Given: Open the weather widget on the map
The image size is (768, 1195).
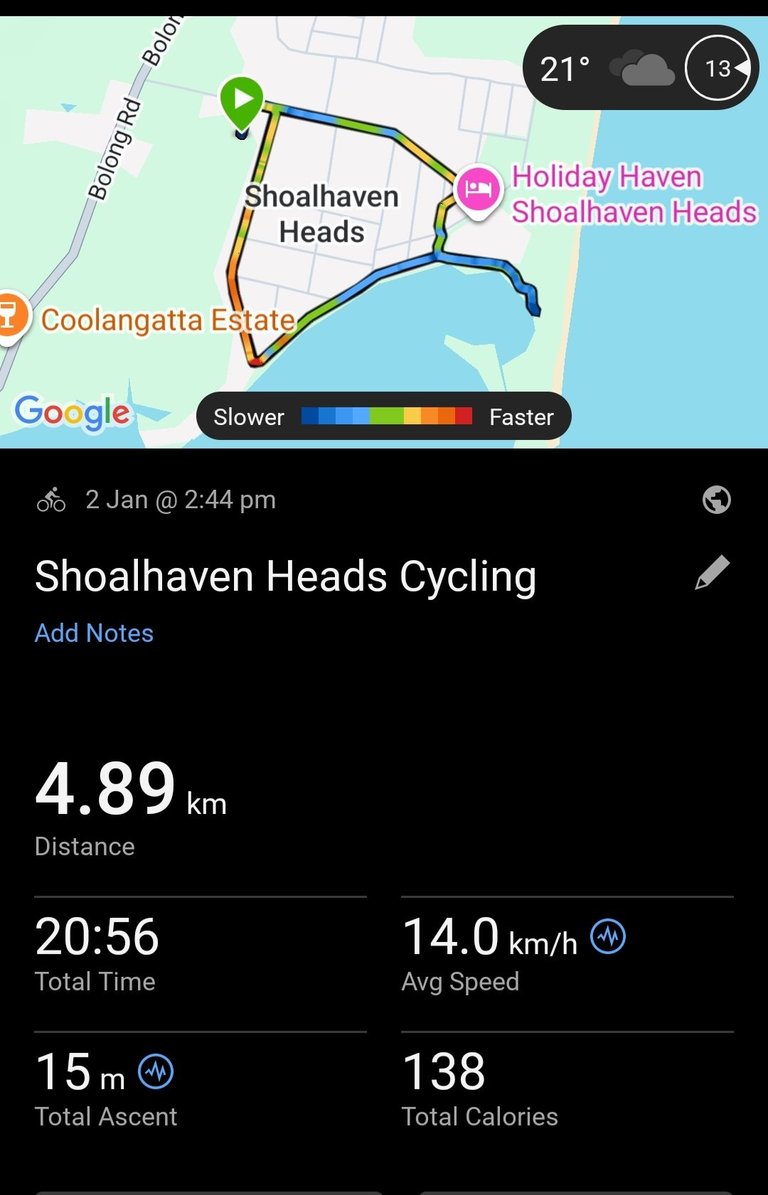Looking at the screenshot, I should (640, 68).
